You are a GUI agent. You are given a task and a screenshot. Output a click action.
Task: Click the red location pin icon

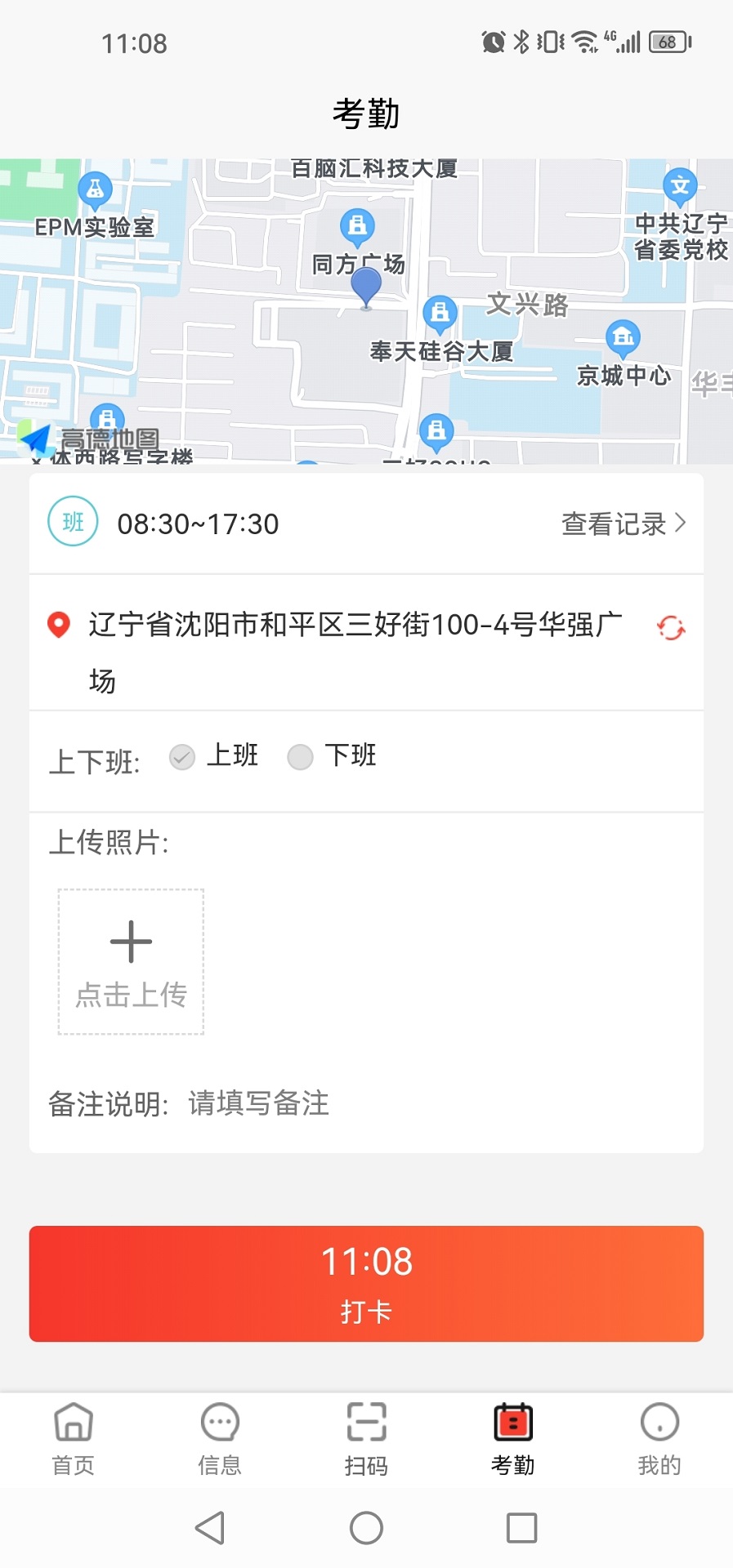click(57, 625)
